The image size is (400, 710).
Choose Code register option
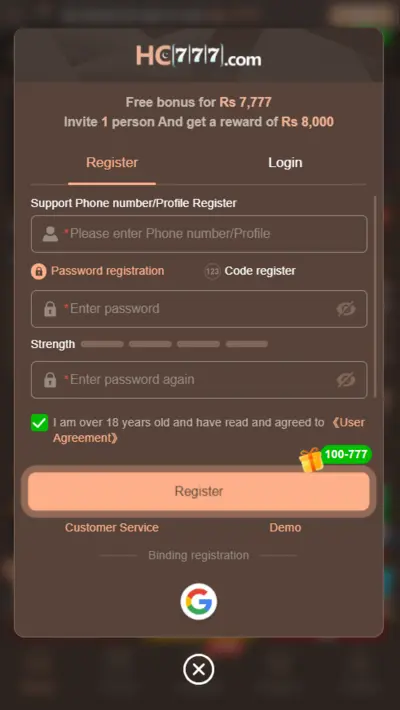click(x=250, y=271)
